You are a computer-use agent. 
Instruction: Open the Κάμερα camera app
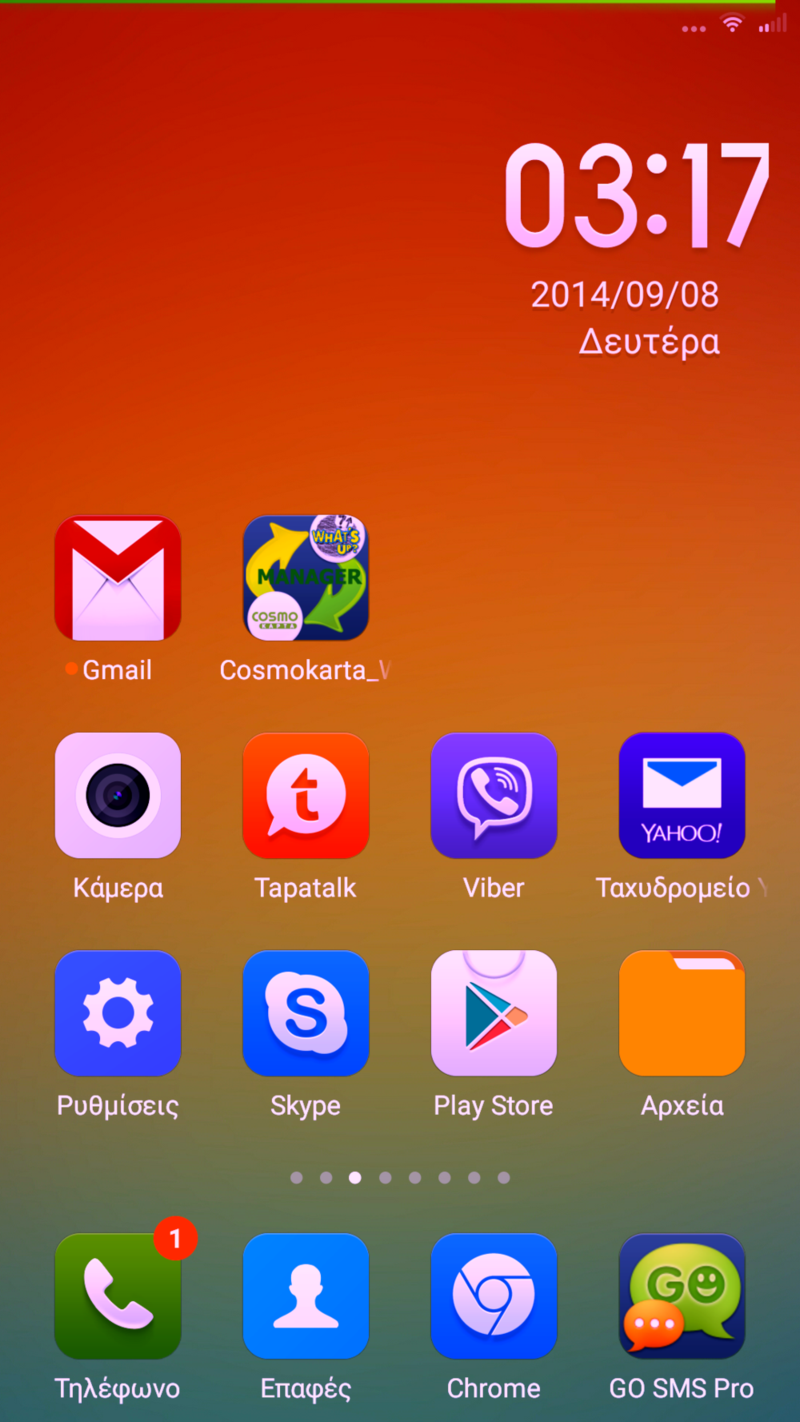(118, 796)
